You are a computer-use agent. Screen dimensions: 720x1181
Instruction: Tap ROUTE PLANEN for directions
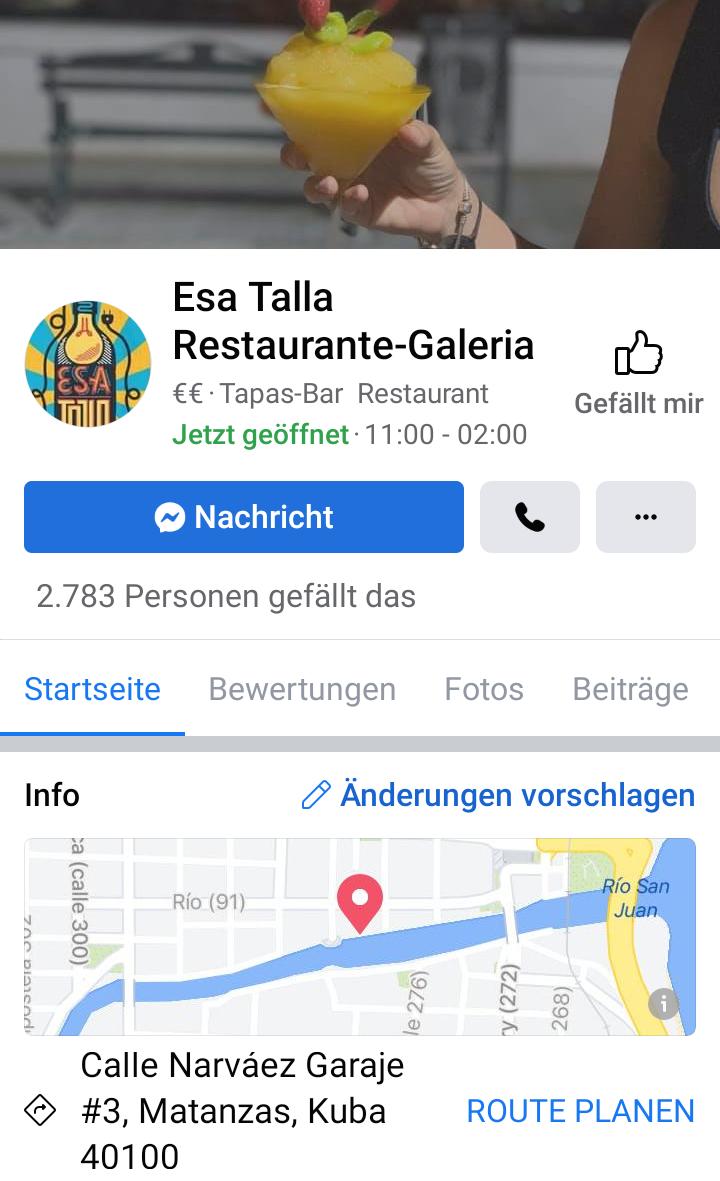click(580, 1111)
